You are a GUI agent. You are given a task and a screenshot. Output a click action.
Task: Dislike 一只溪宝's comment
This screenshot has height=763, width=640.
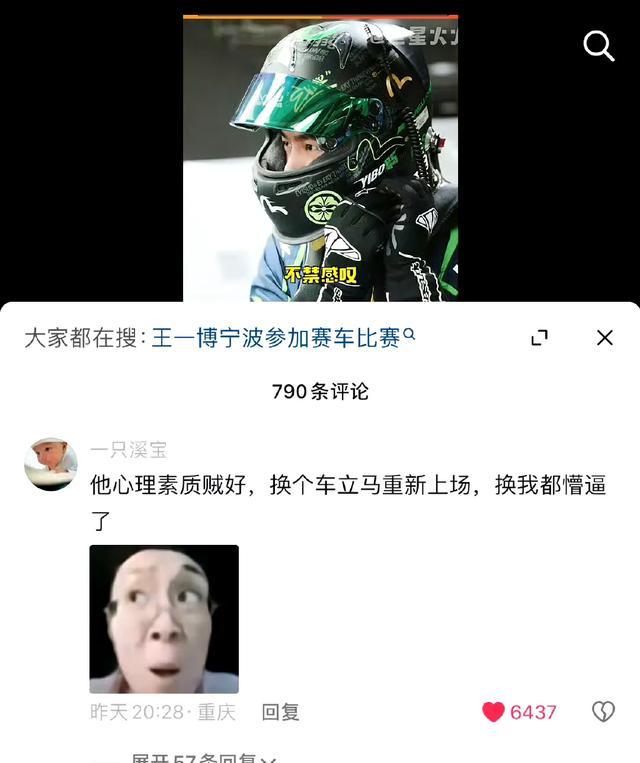tap(602, 712)
